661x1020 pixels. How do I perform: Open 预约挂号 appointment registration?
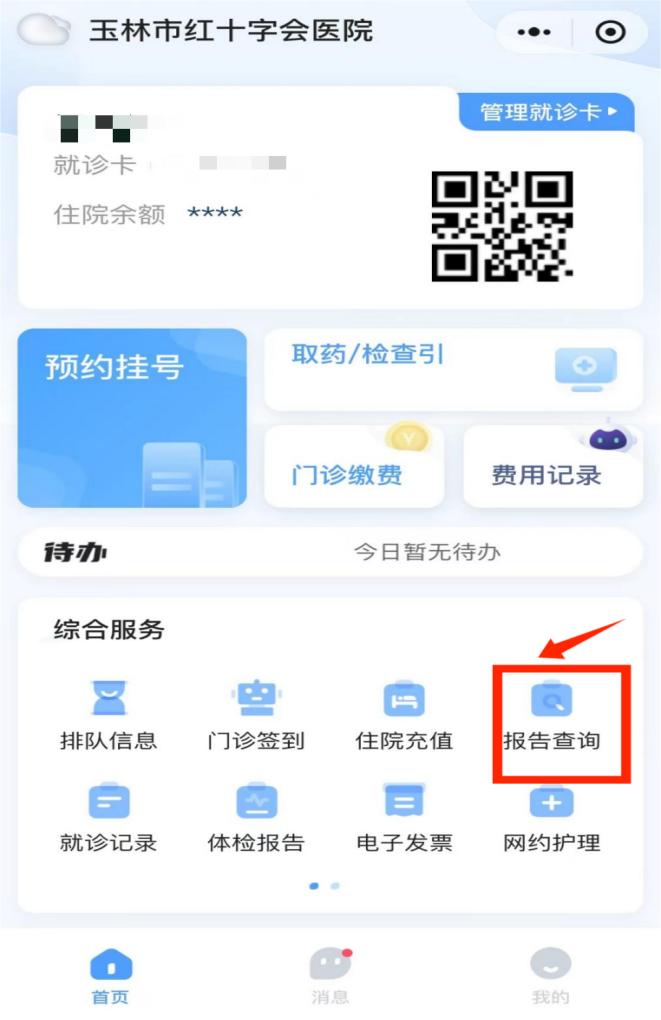point(132,418)
